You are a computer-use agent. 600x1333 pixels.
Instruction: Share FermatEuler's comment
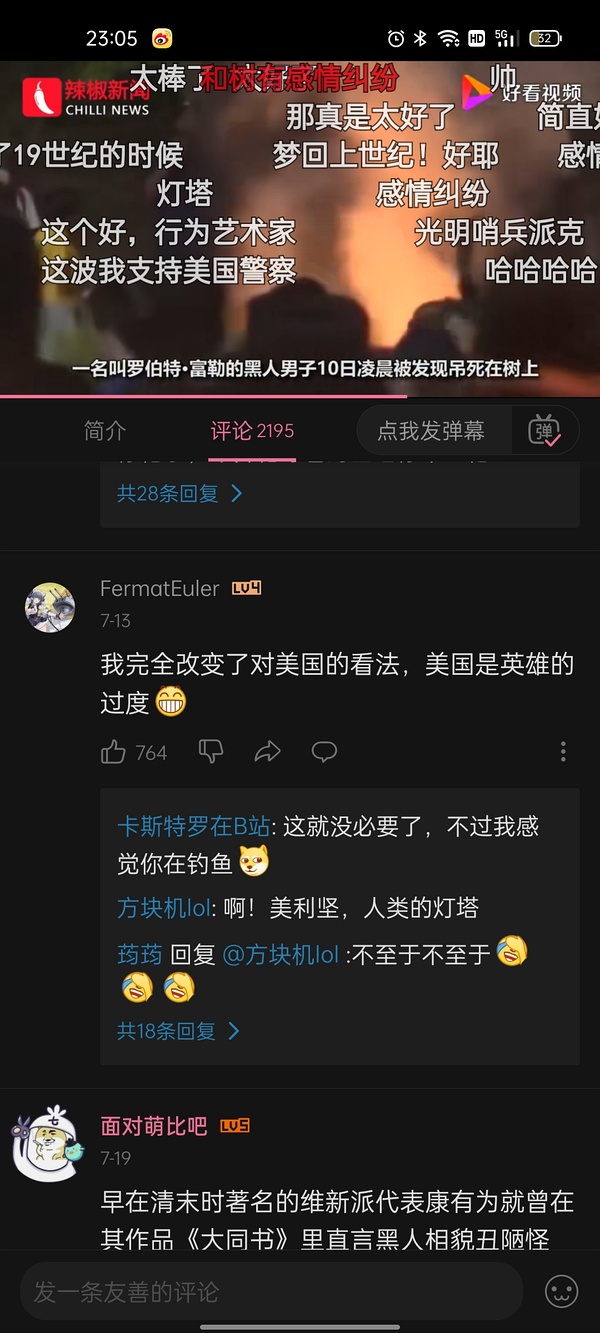pyautogui.click(x=267, y=752)
